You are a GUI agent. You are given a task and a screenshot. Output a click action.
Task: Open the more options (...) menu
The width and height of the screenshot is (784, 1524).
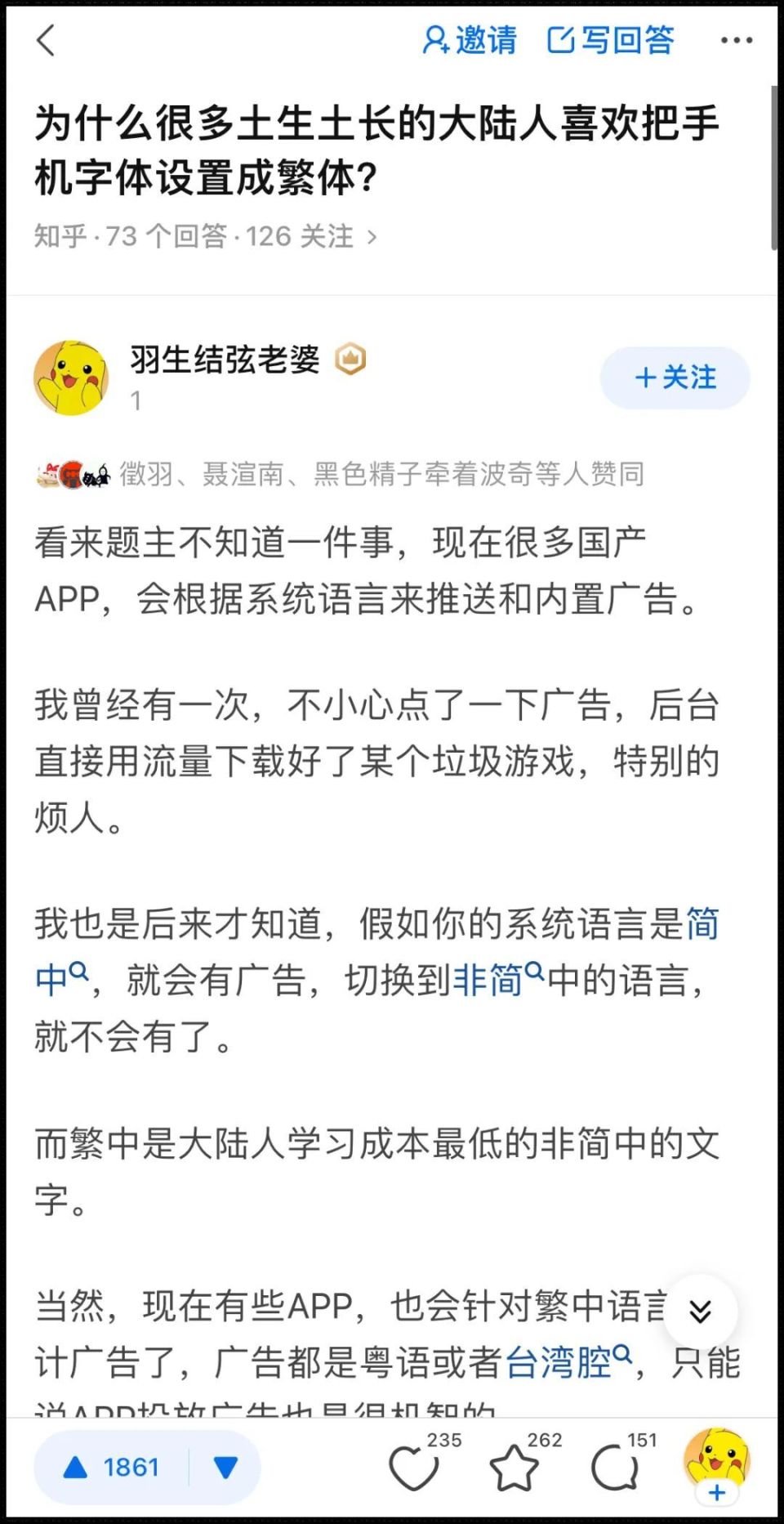[733, 41]
